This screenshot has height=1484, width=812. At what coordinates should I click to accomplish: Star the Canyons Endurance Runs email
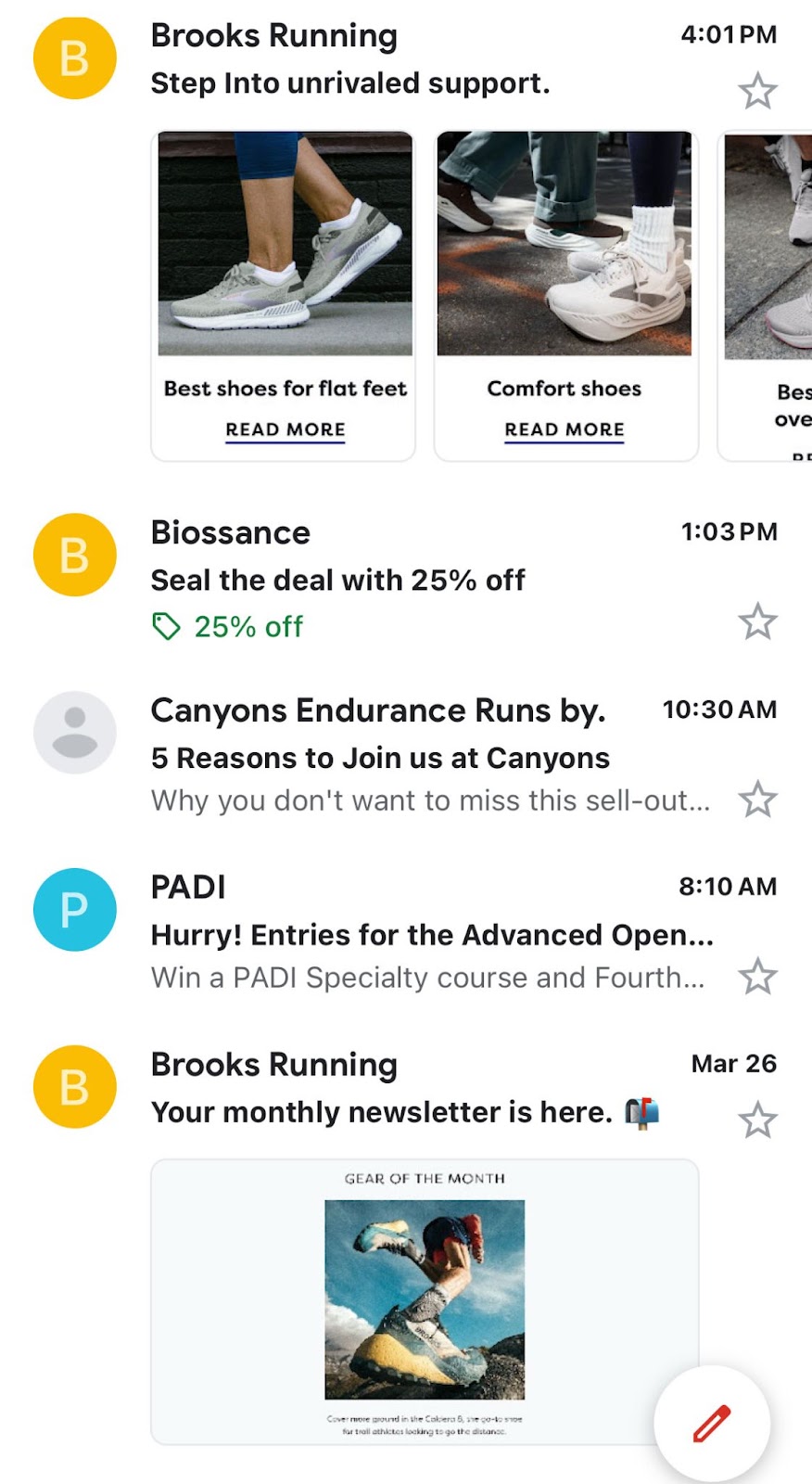(x=757, y=800)
